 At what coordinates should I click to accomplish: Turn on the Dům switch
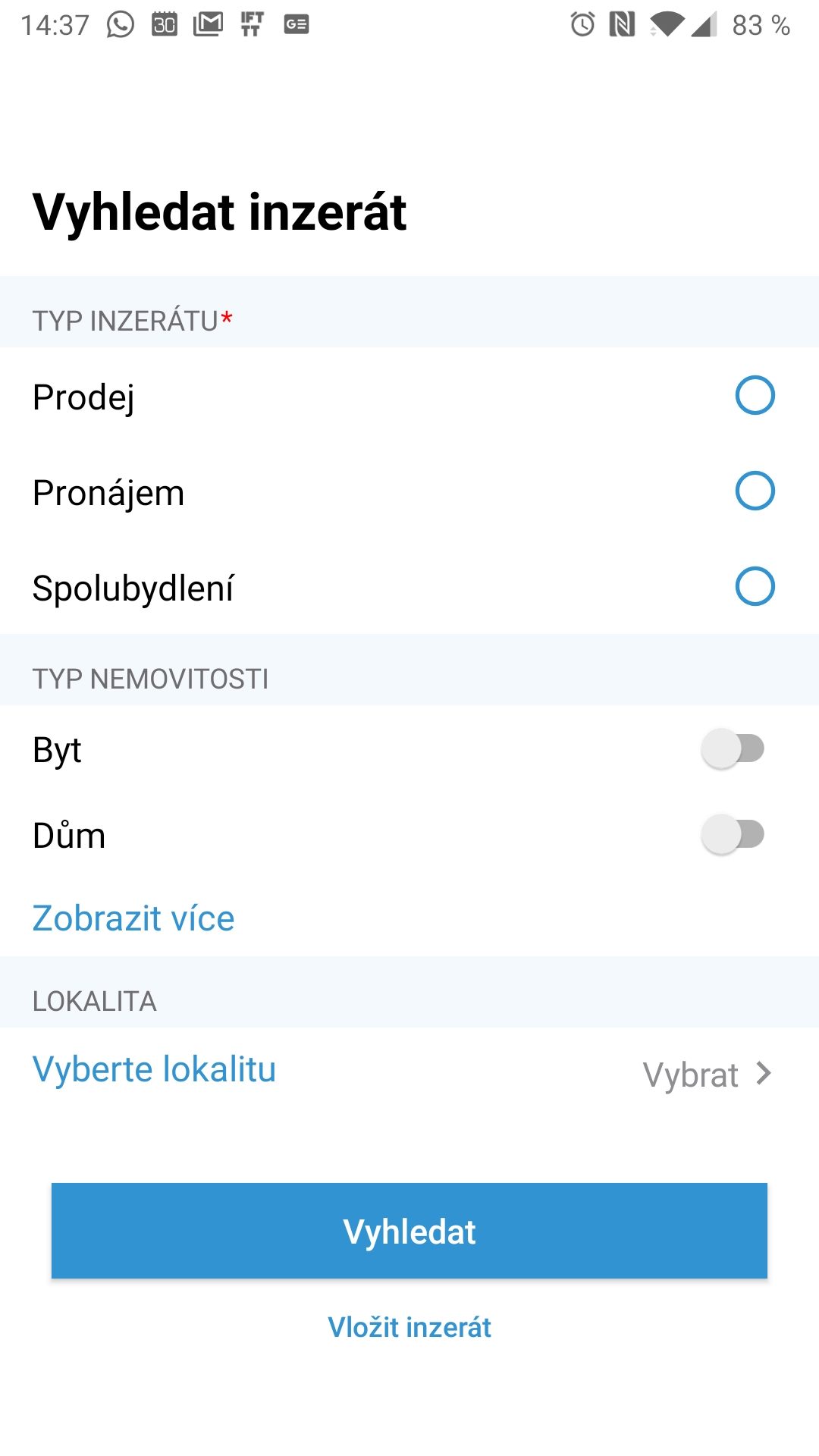pyautogui.click(x=733, y=834)
